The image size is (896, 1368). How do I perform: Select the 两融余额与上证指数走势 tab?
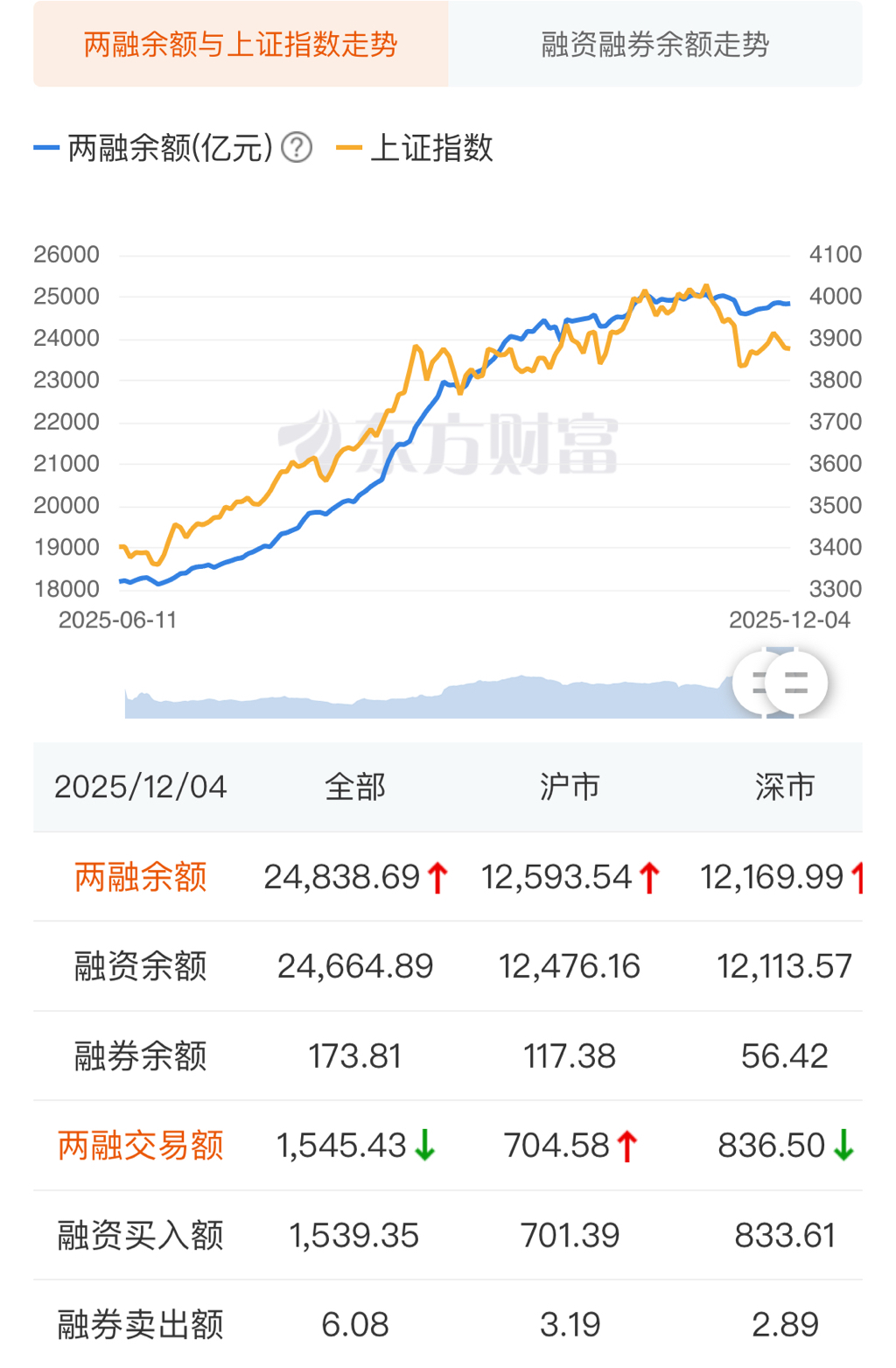[x=241, y=44]
